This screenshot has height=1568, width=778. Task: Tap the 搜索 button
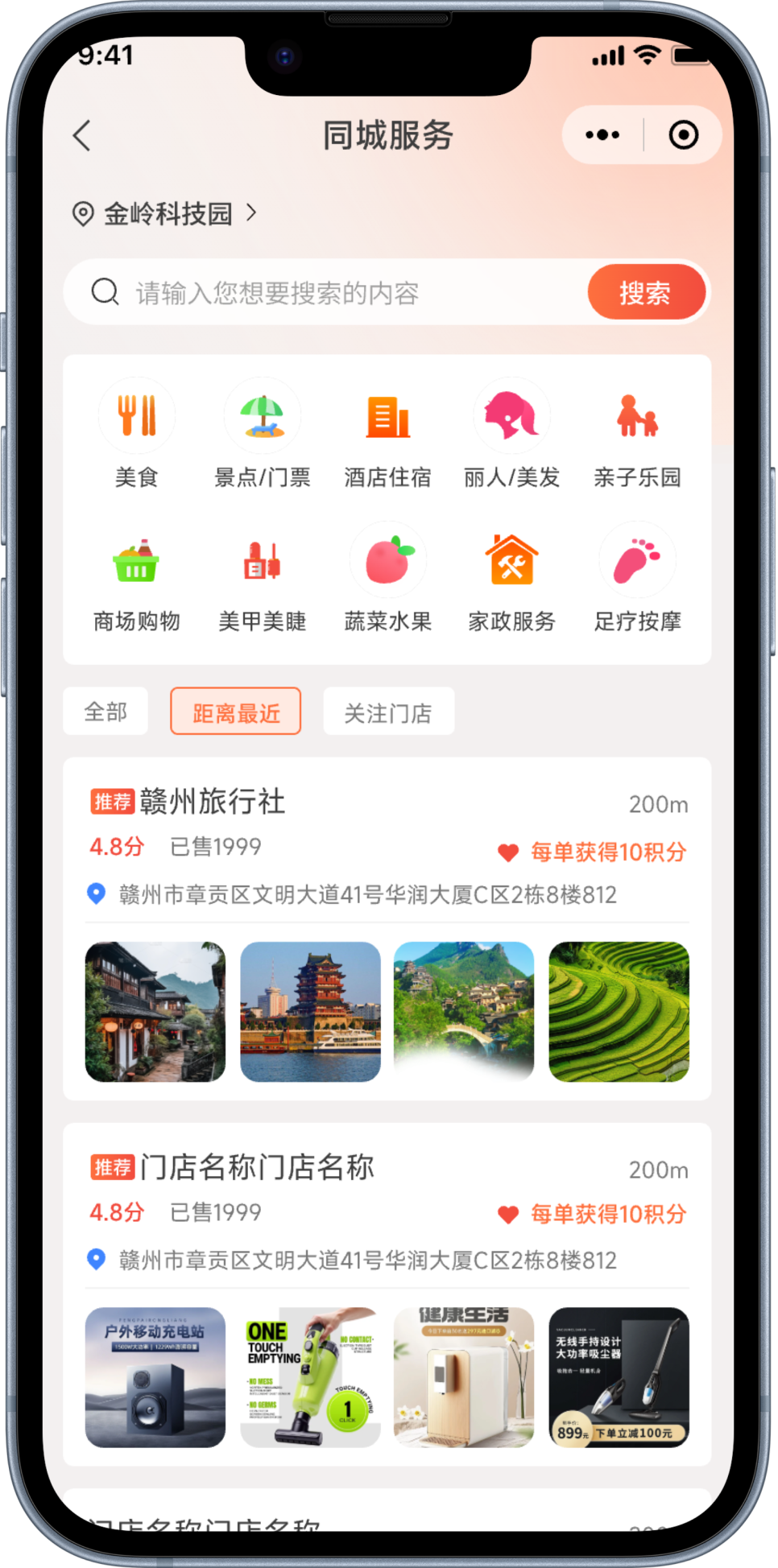[645, 293]
